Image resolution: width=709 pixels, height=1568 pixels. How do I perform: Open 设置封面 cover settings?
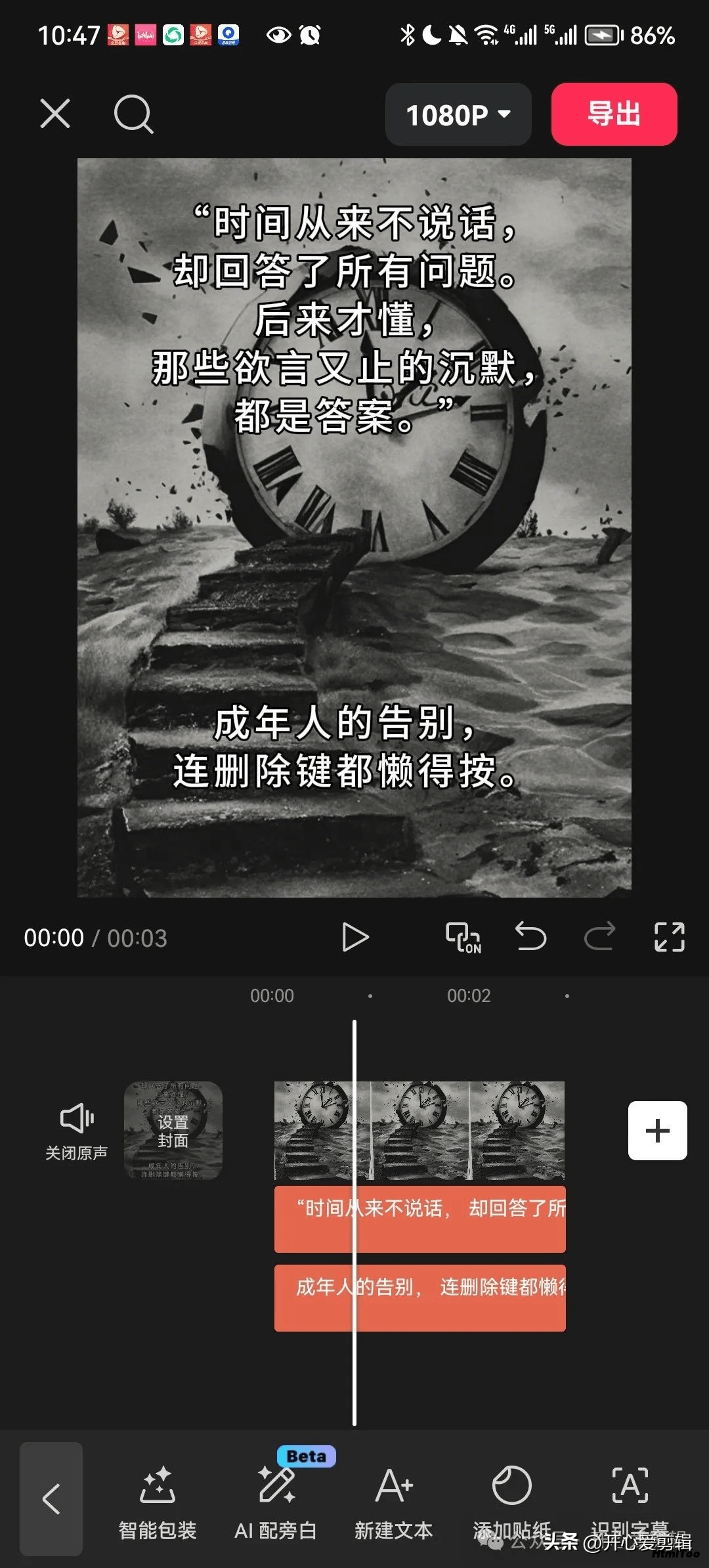173,1130
